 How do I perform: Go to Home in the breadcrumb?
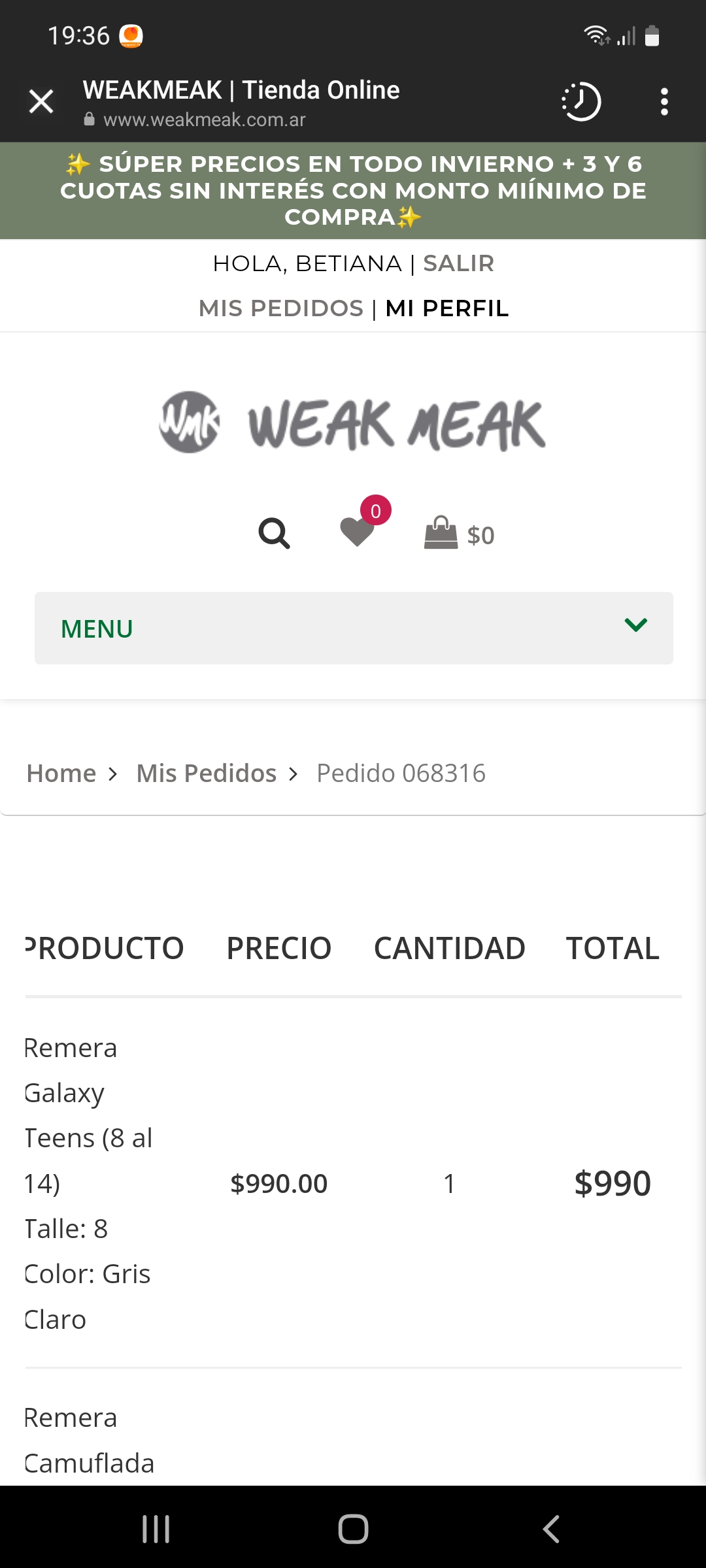61,774
